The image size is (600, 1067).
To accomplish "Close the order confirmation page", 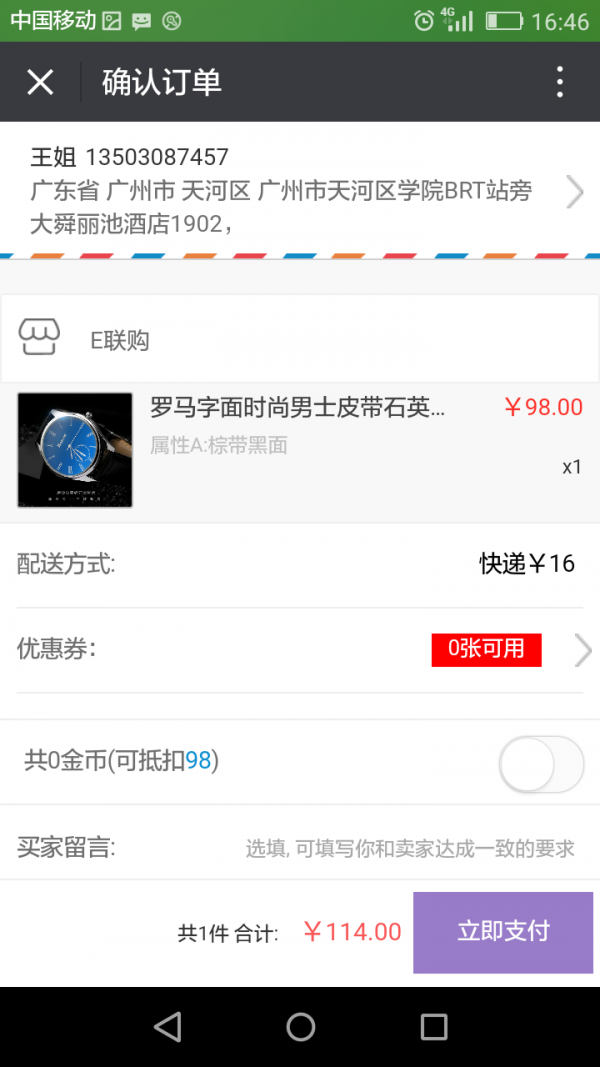I will pyautogui.click(x=40, y=82).
